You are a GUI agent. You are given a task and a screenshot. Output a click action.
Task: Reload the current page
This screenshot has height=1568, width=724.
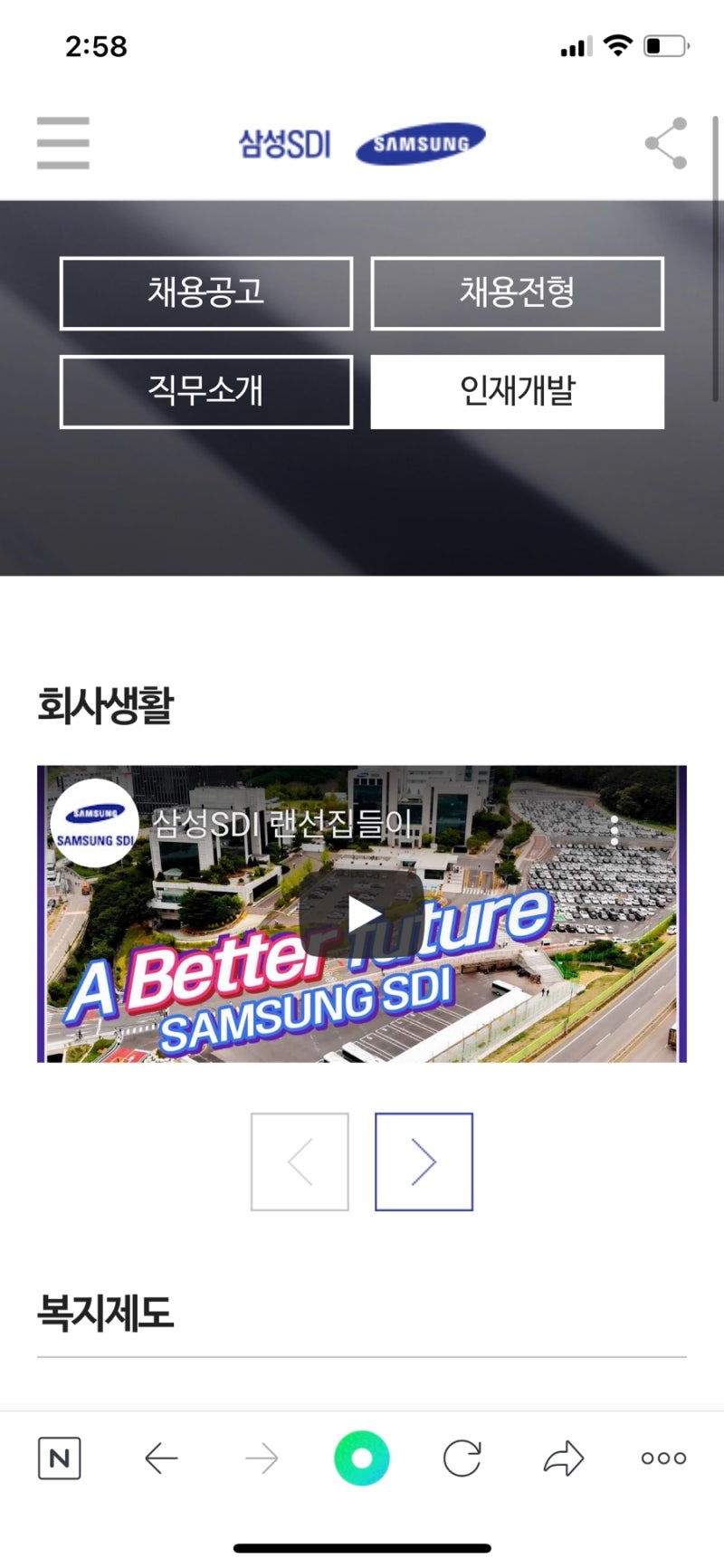[462, 1458]
